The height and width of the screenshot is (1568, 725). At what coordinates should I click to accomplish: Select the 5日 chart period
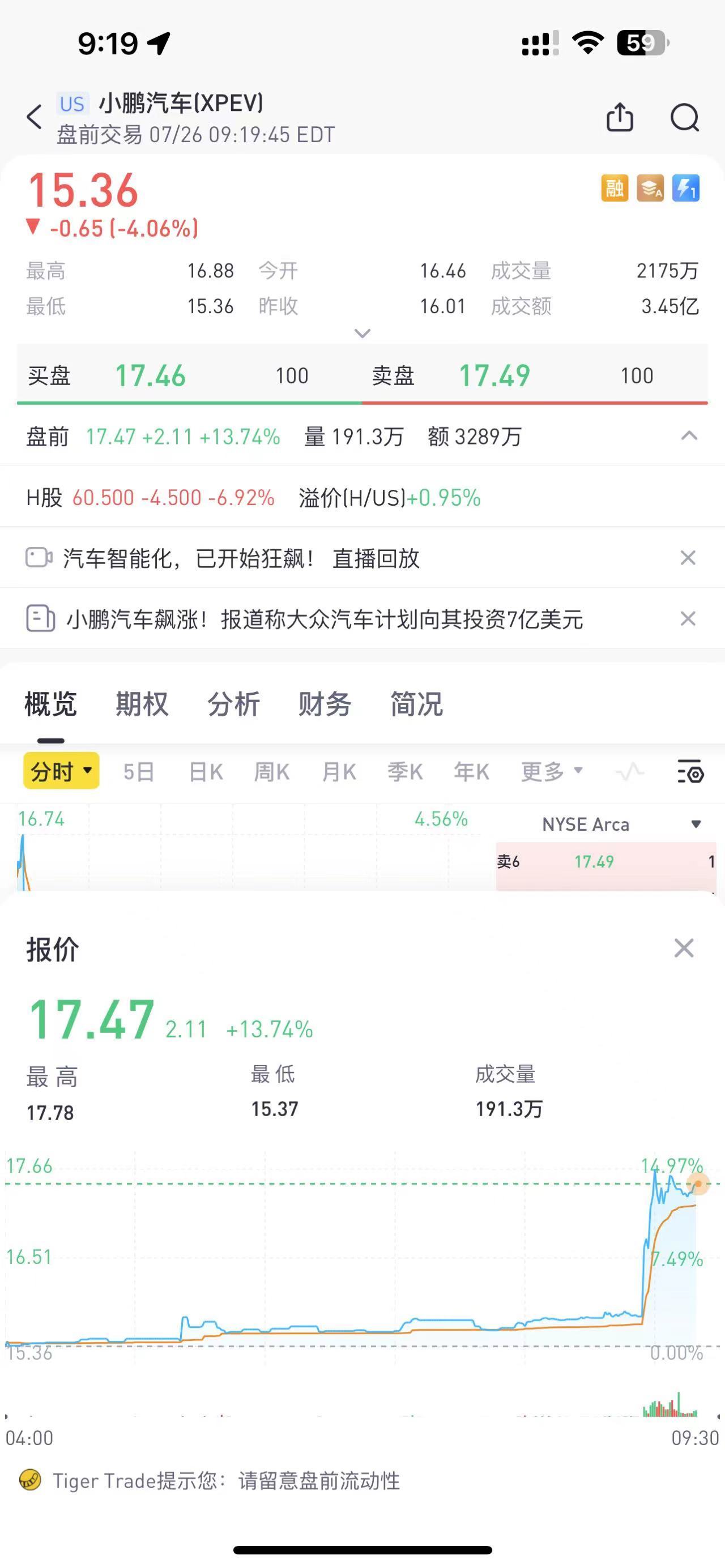point(138,772)
